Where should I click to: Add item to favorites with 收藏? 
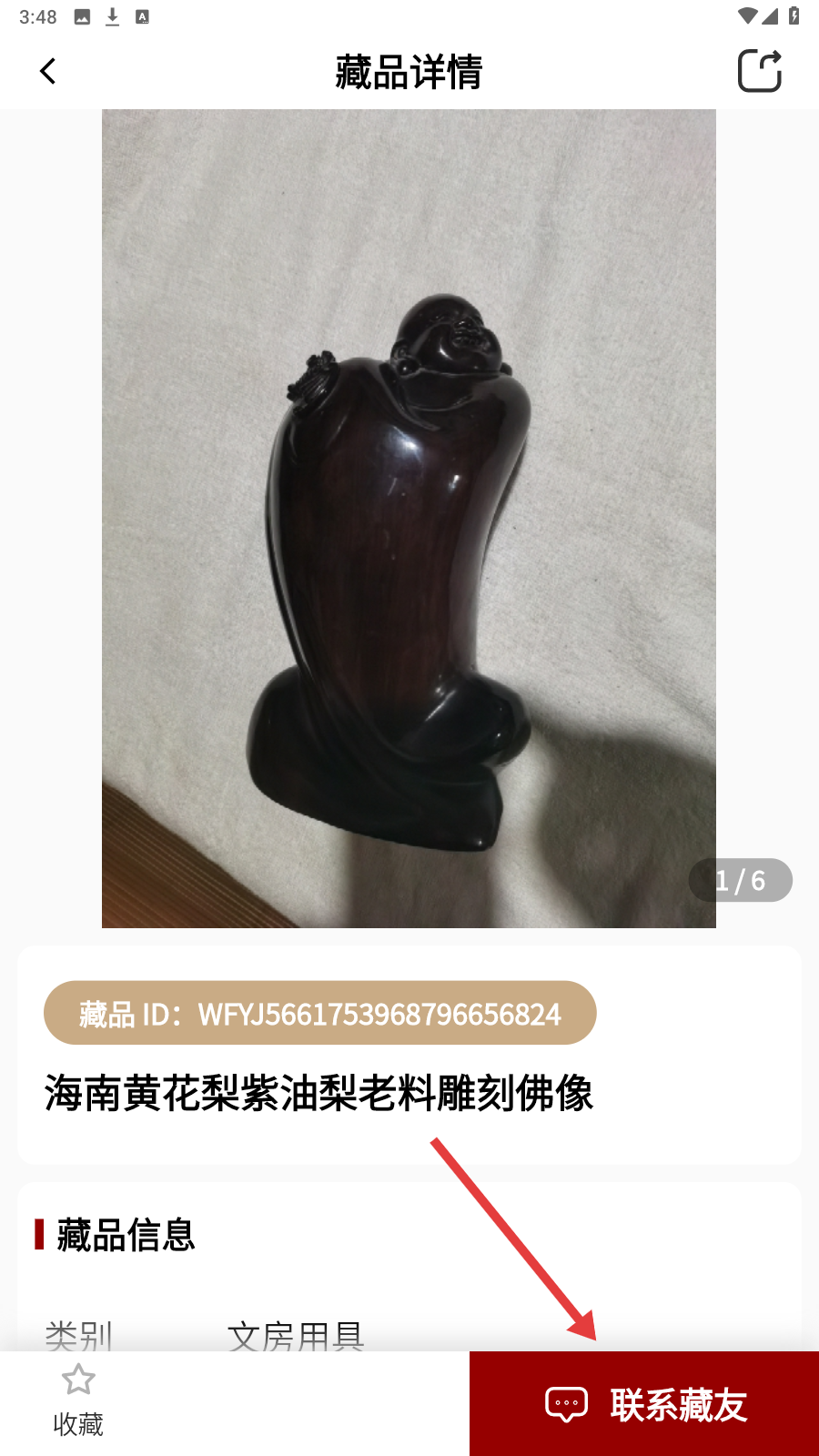(x=78, y=1401)
